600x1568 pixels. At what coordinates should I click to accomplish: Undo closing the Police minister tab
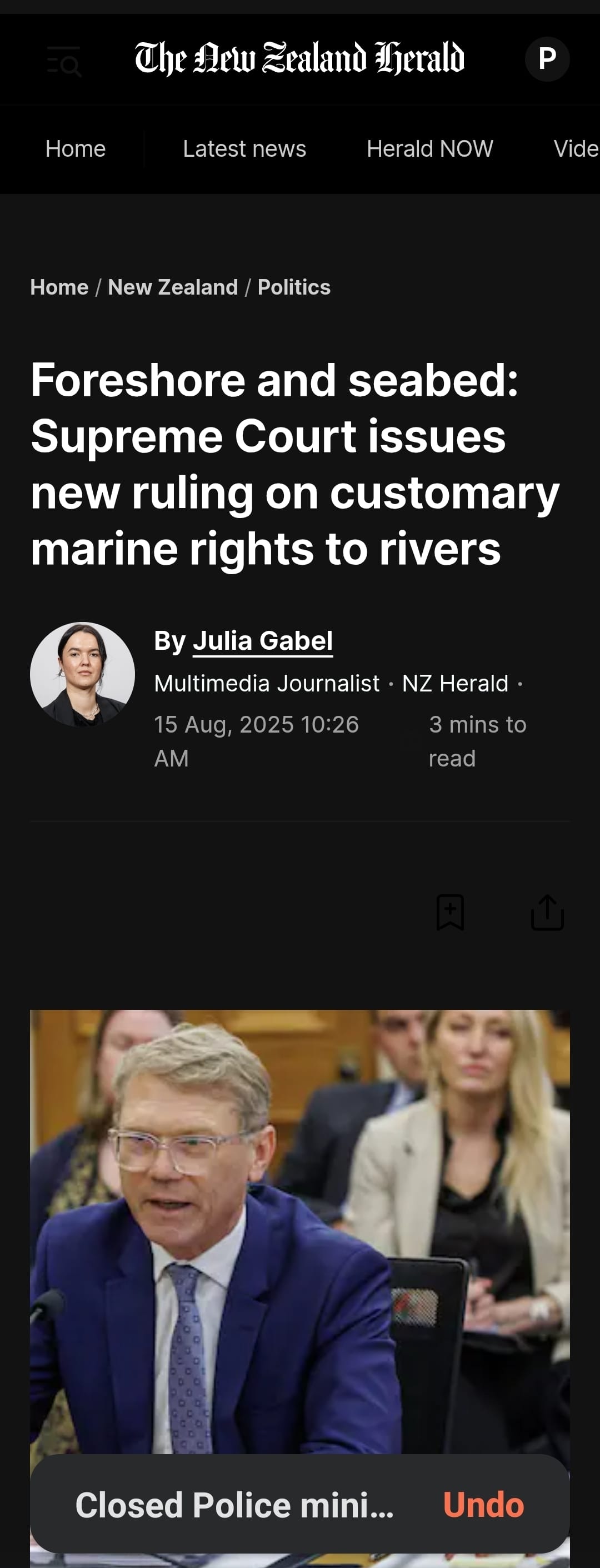tap(483, 1504)
